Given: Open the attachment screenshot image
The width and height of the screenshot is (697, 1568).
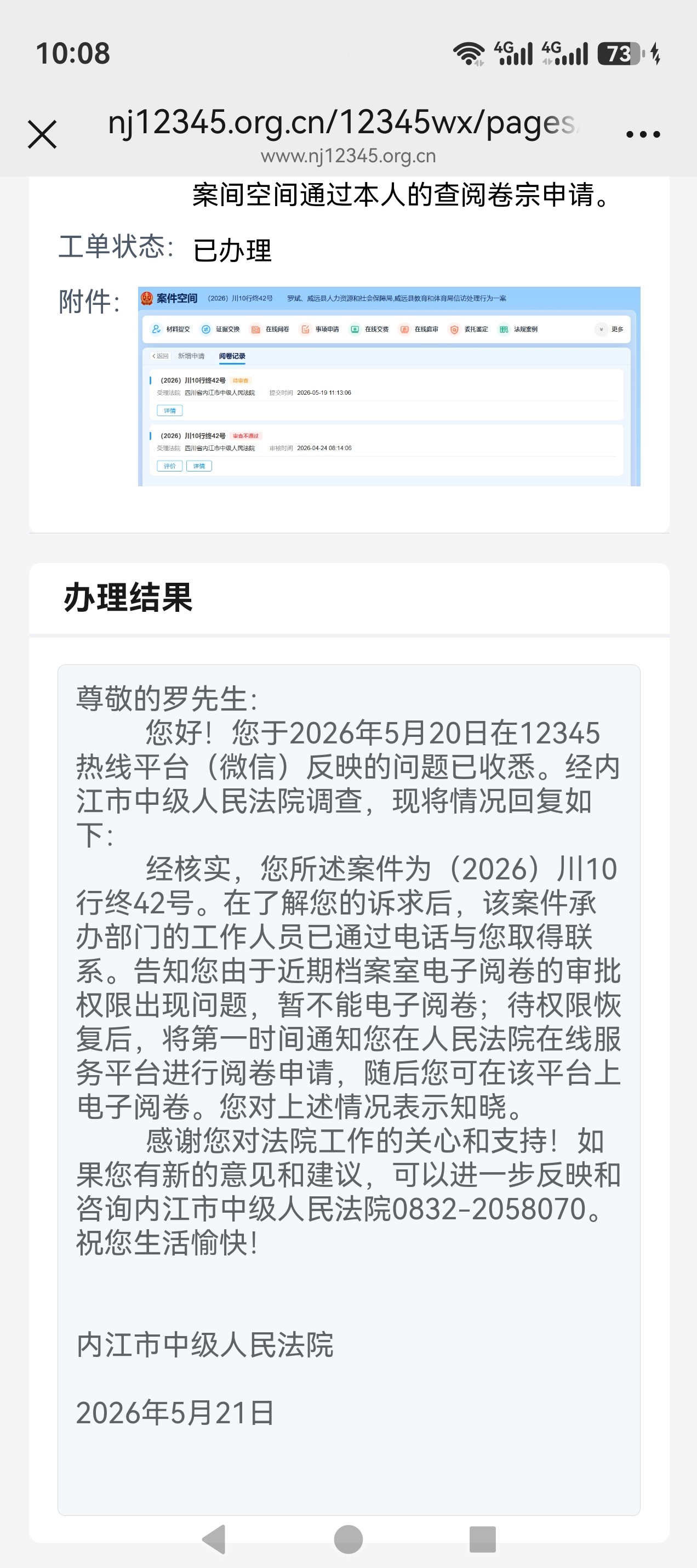Looking at the screenshot, I should click(389, 386).
